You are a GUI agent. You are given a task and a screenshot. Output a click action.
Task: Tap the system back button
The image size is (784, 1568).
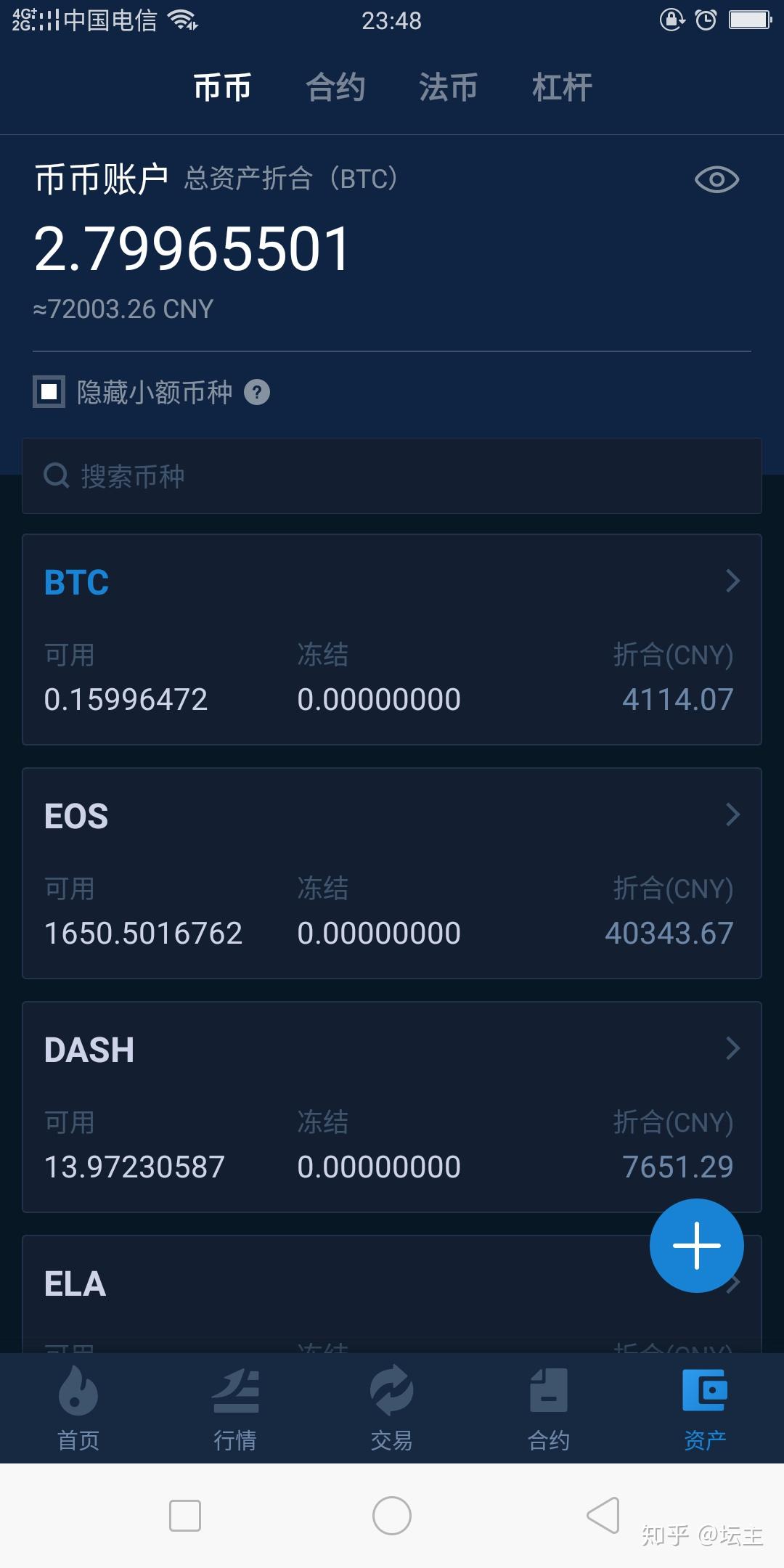click(603, 1516)
